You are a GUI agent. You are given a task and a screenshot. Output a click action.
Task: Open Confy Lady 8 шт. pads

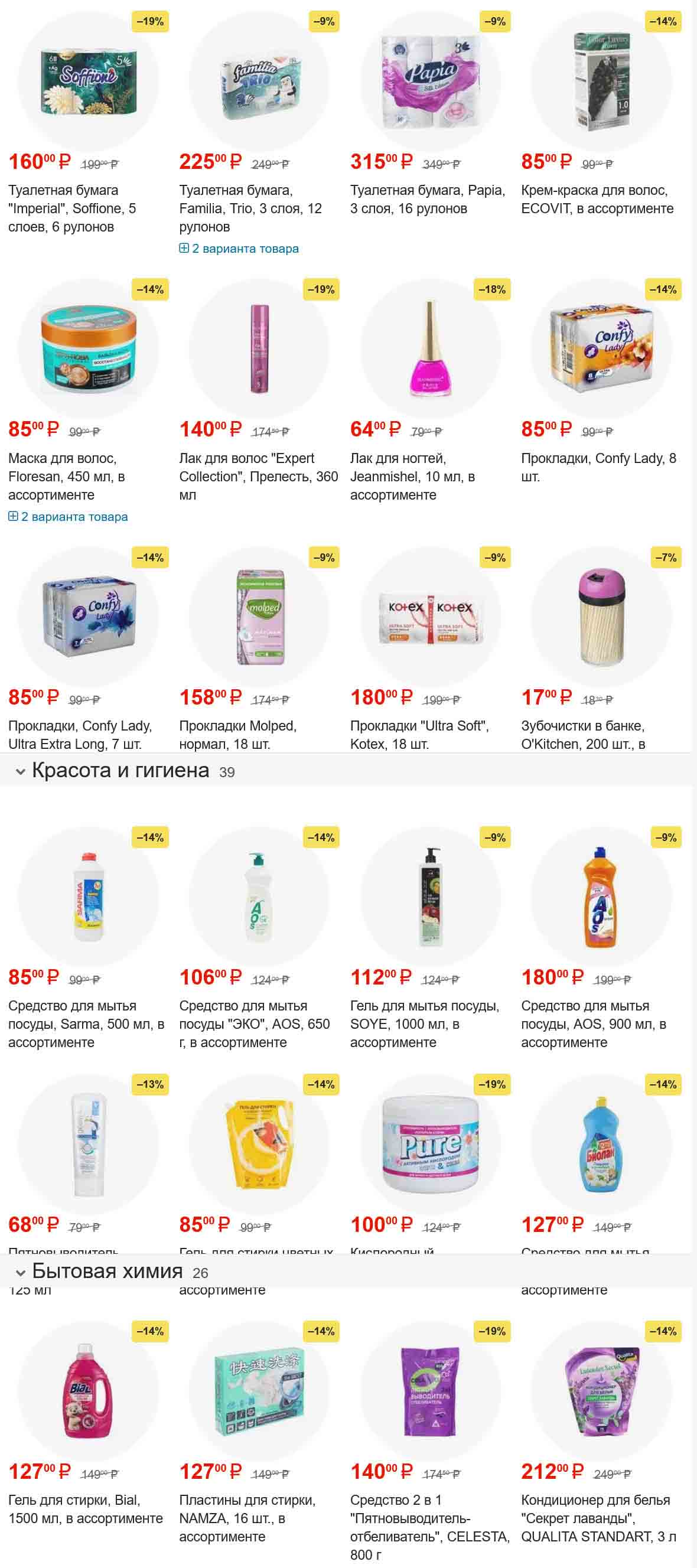[598, 467]
